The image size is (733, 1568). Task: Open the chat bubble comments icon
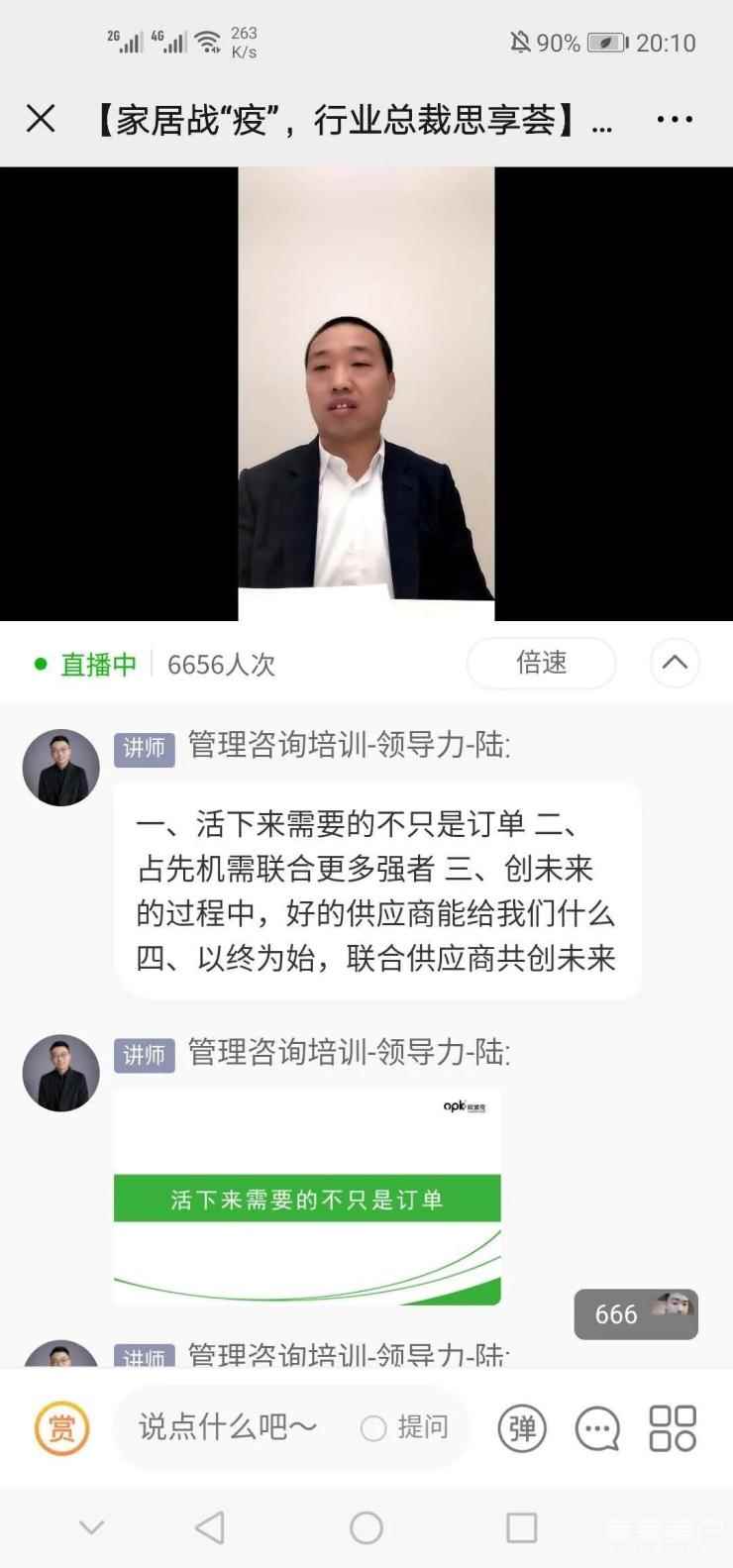[597, 1428]
